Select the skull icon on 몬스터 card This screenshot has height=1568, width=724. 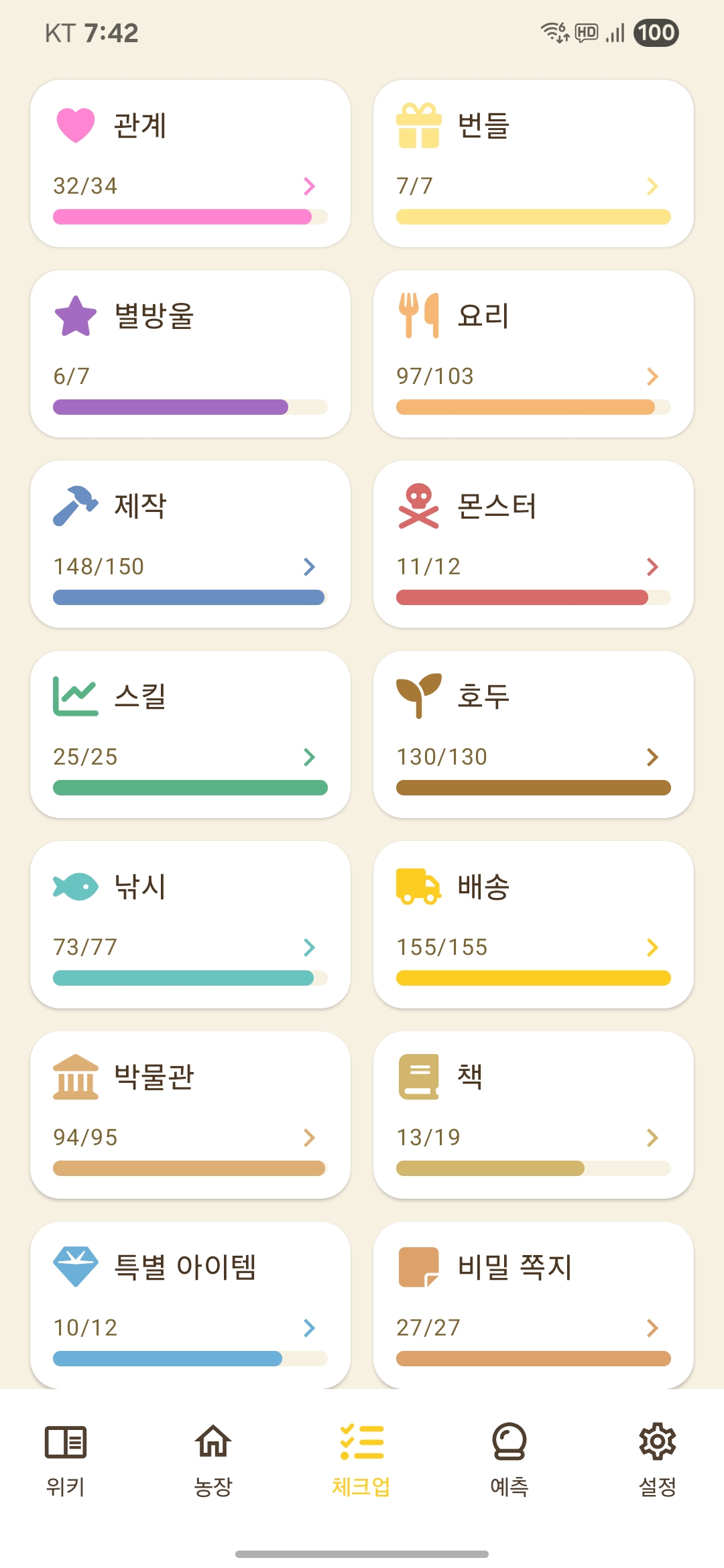419,506
